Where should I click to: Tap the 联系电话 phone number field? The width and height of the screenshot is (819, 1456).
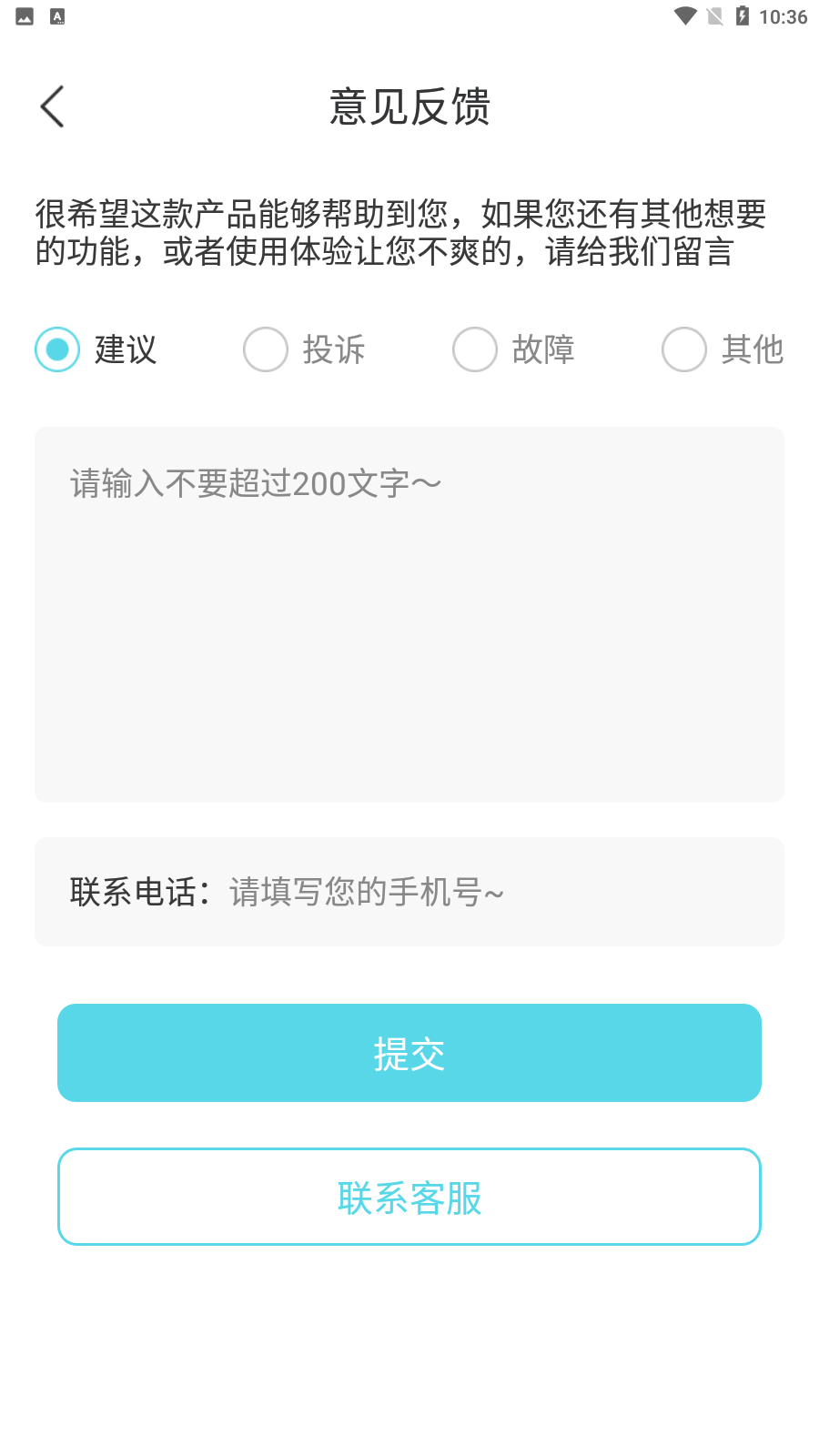point(409,892)
